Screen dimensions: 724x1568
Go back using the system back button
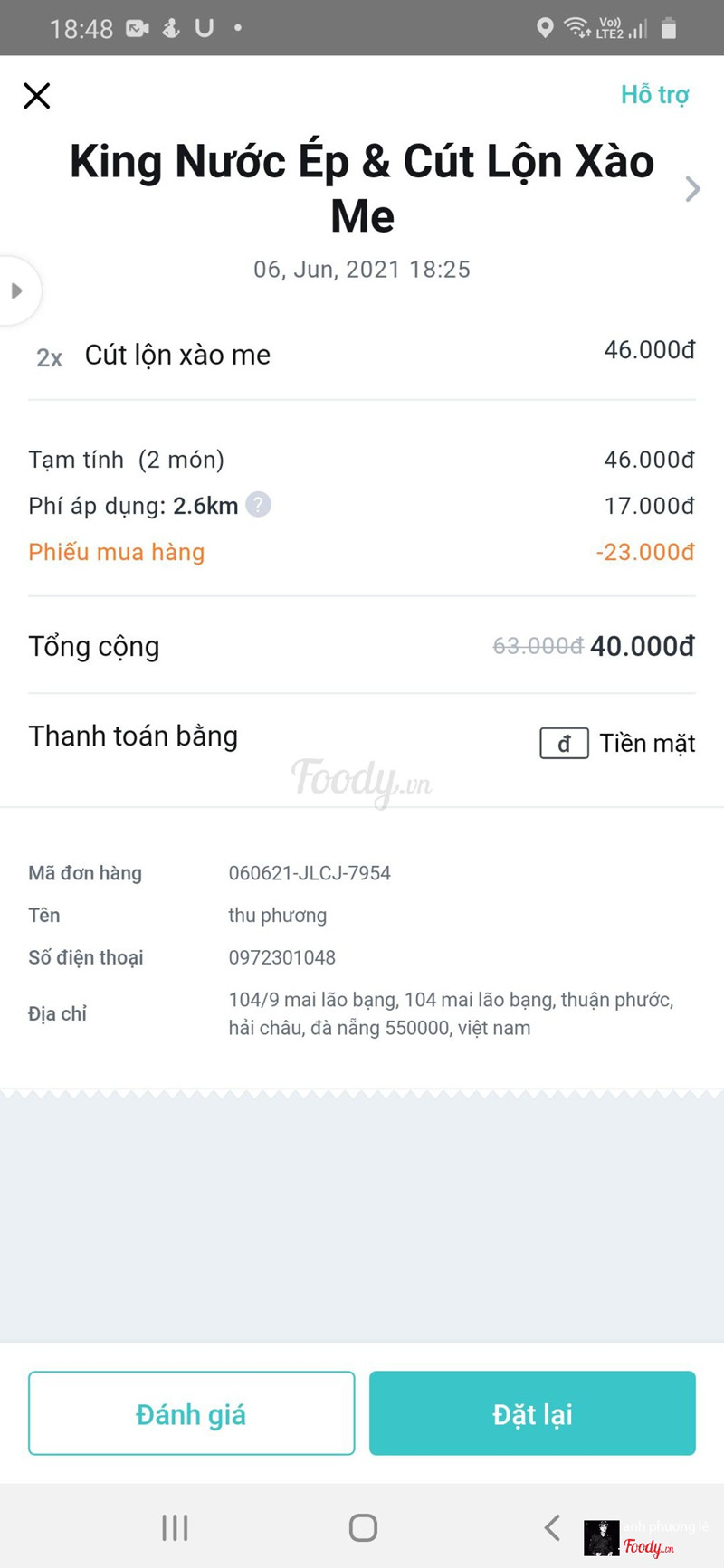click(552, 1527)
